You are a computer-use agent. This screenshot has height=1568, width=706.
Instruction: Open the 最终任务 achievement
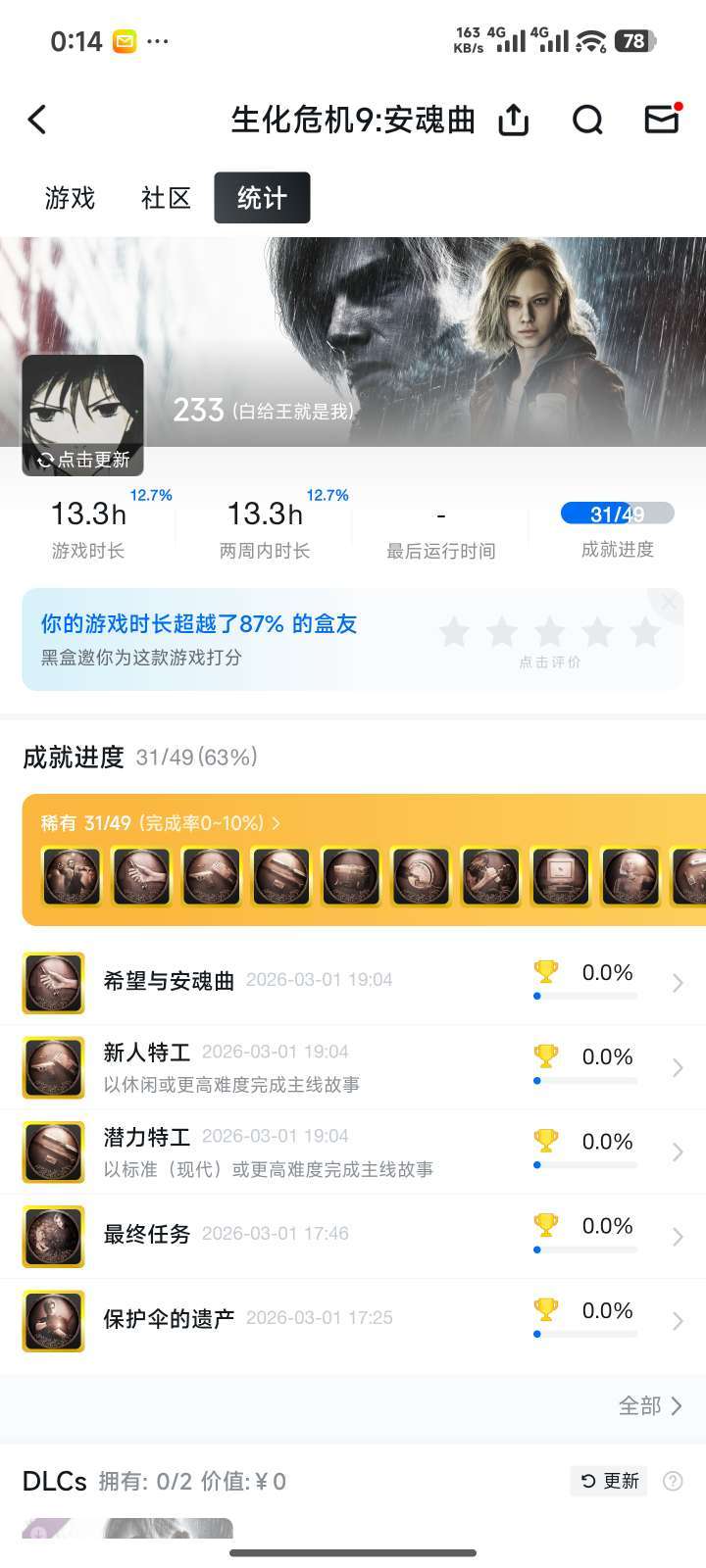point(353,1236)
